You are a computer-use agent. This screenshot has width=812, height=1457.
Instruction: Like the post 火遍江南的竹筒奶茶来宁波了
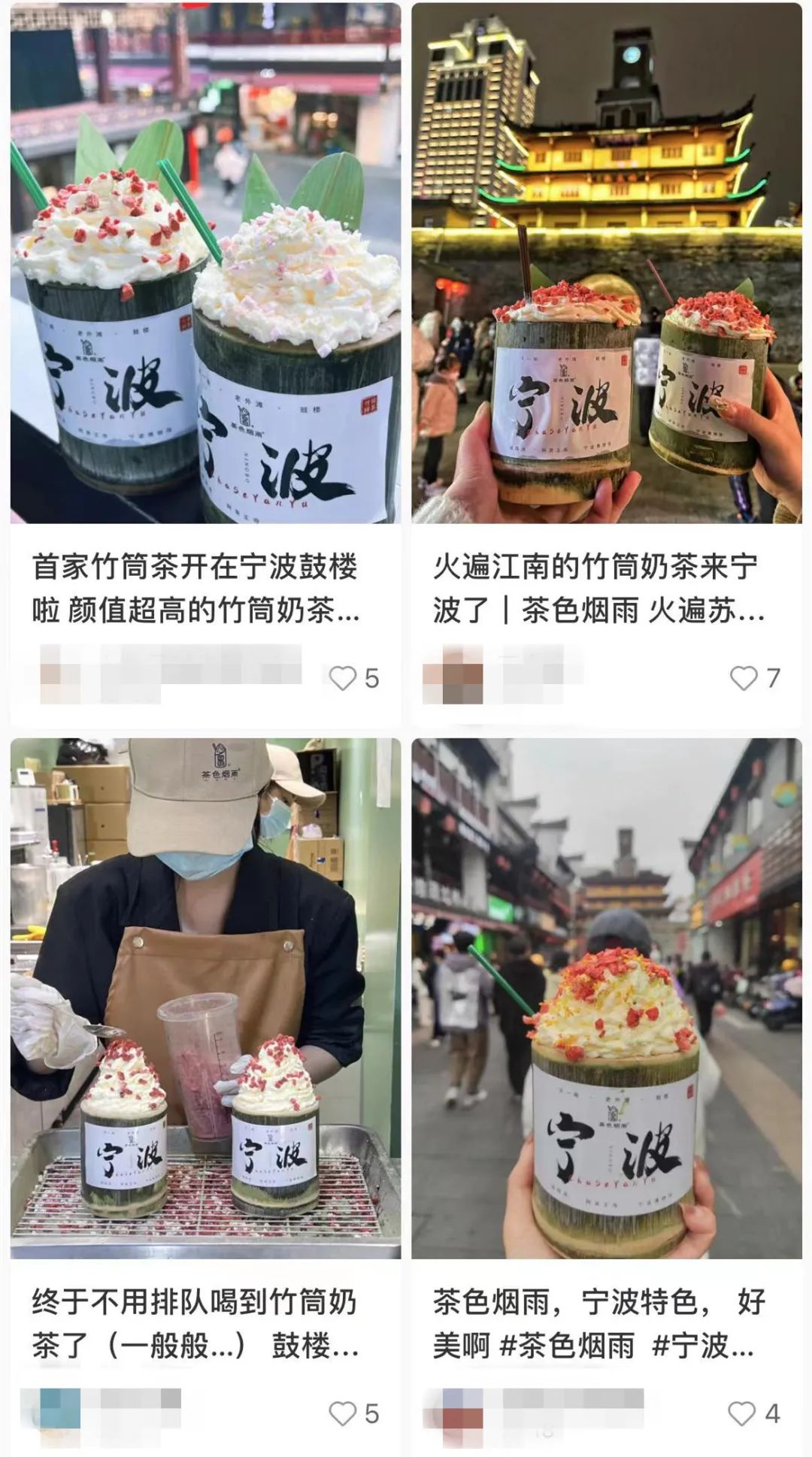[744, 678]
